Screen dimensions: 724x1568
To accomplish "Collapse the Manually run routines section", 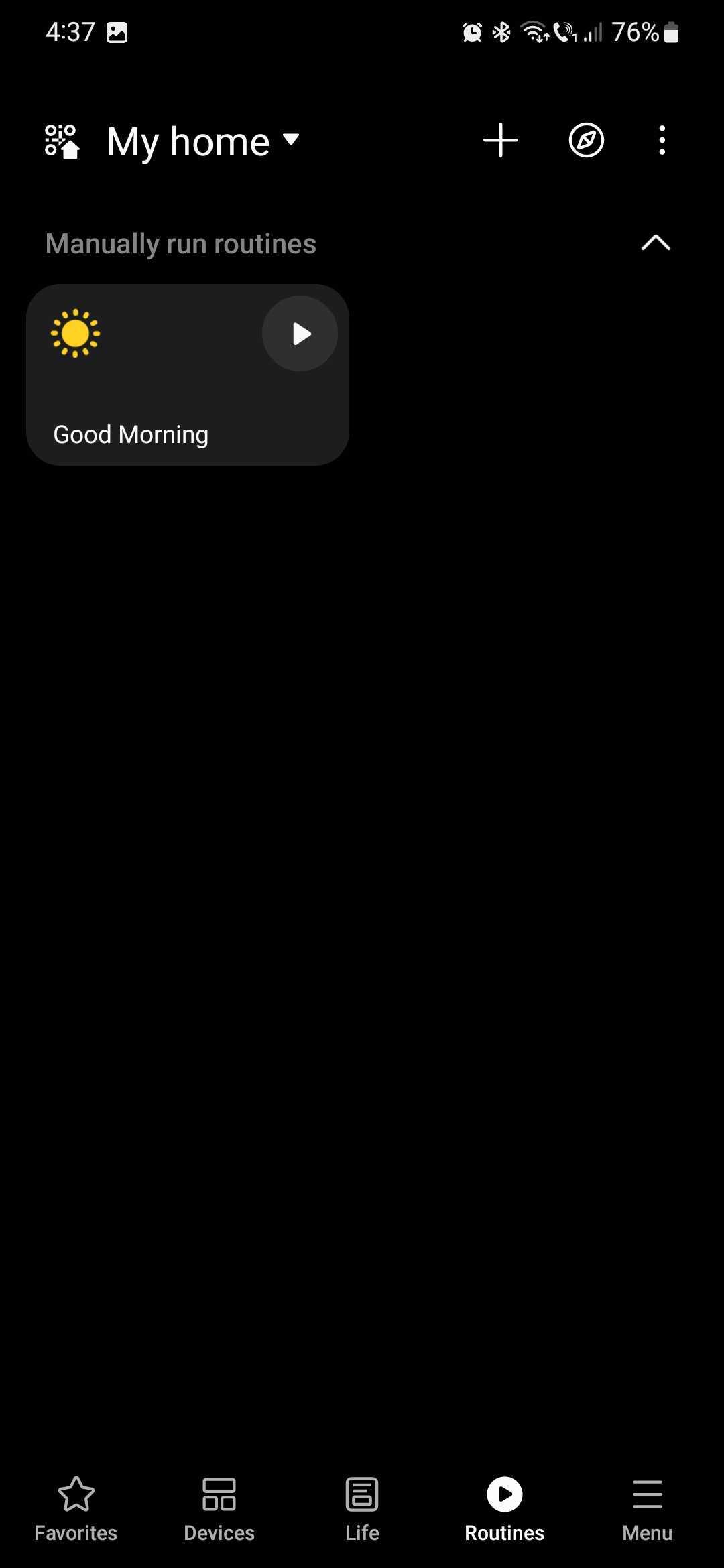I will (x=656, y=243).
